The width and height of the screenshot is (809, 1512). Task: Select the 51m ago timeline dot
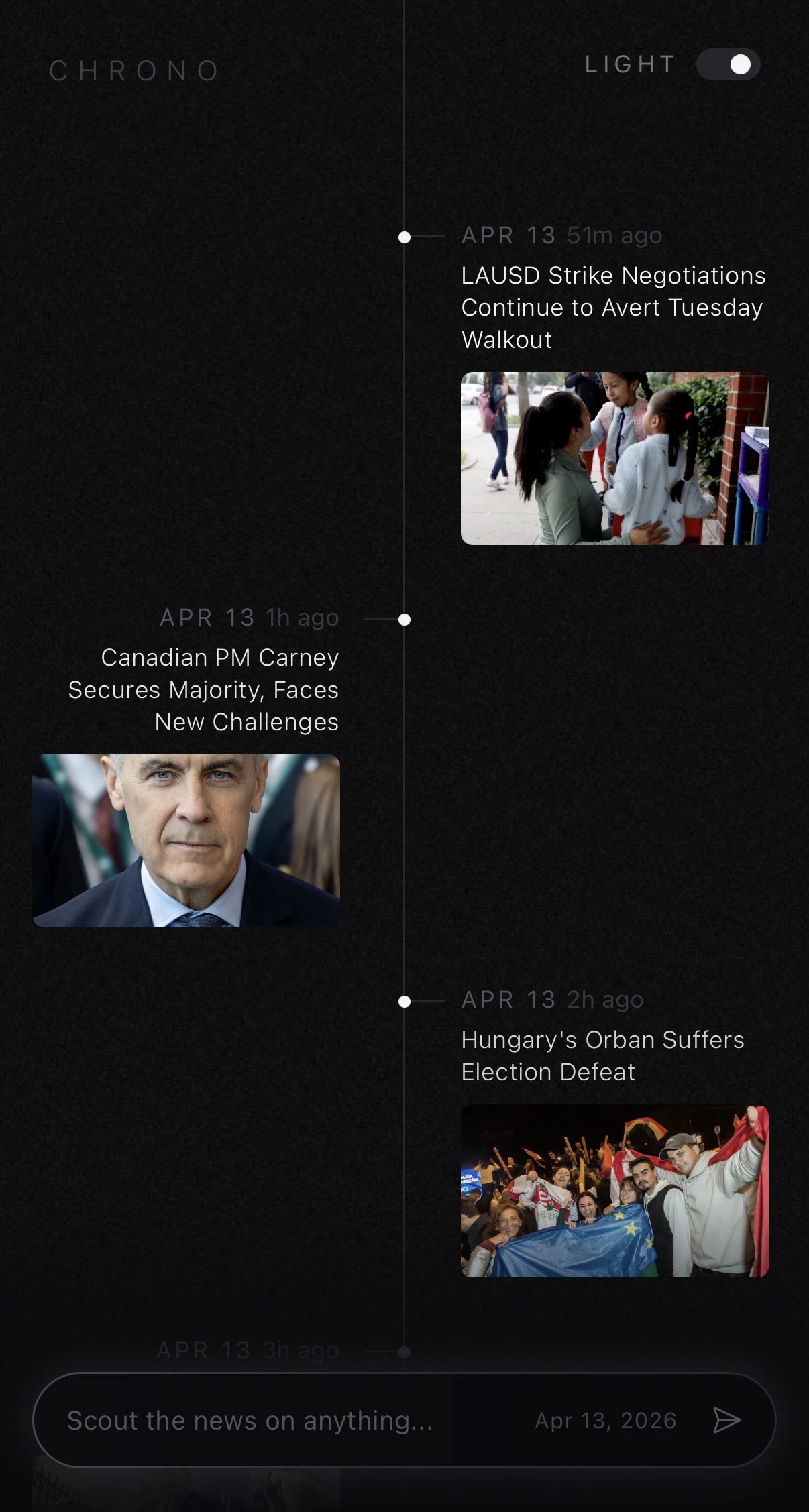(404, 237)
